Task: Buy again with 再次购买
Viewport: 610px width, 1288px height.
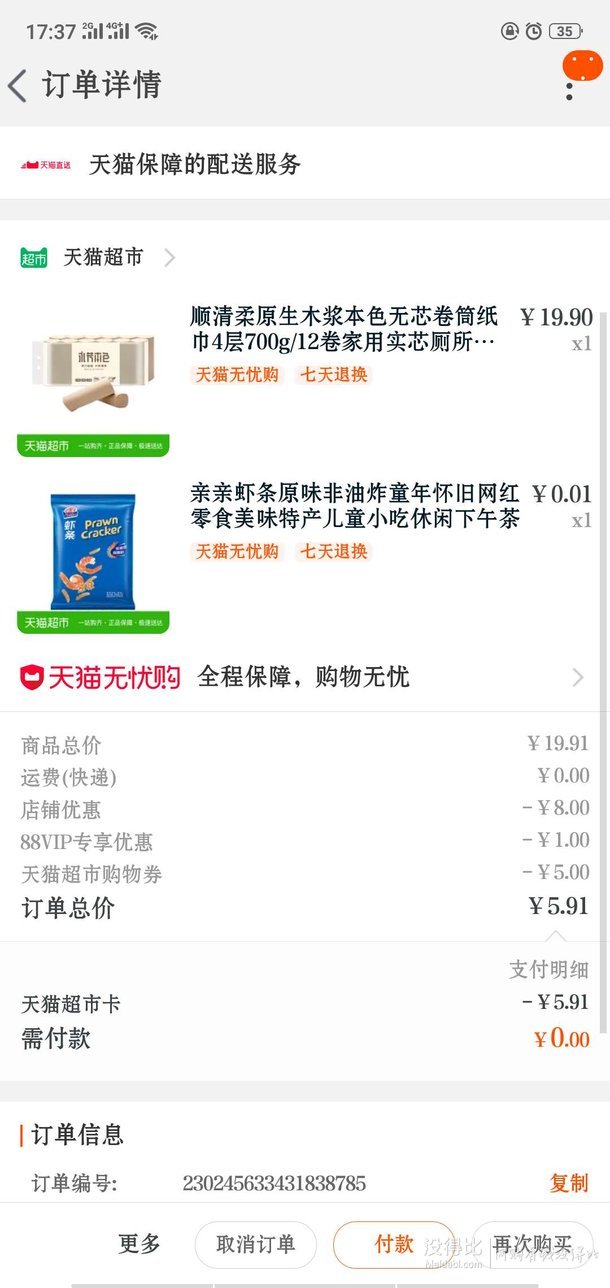Action: (532, 1245)
